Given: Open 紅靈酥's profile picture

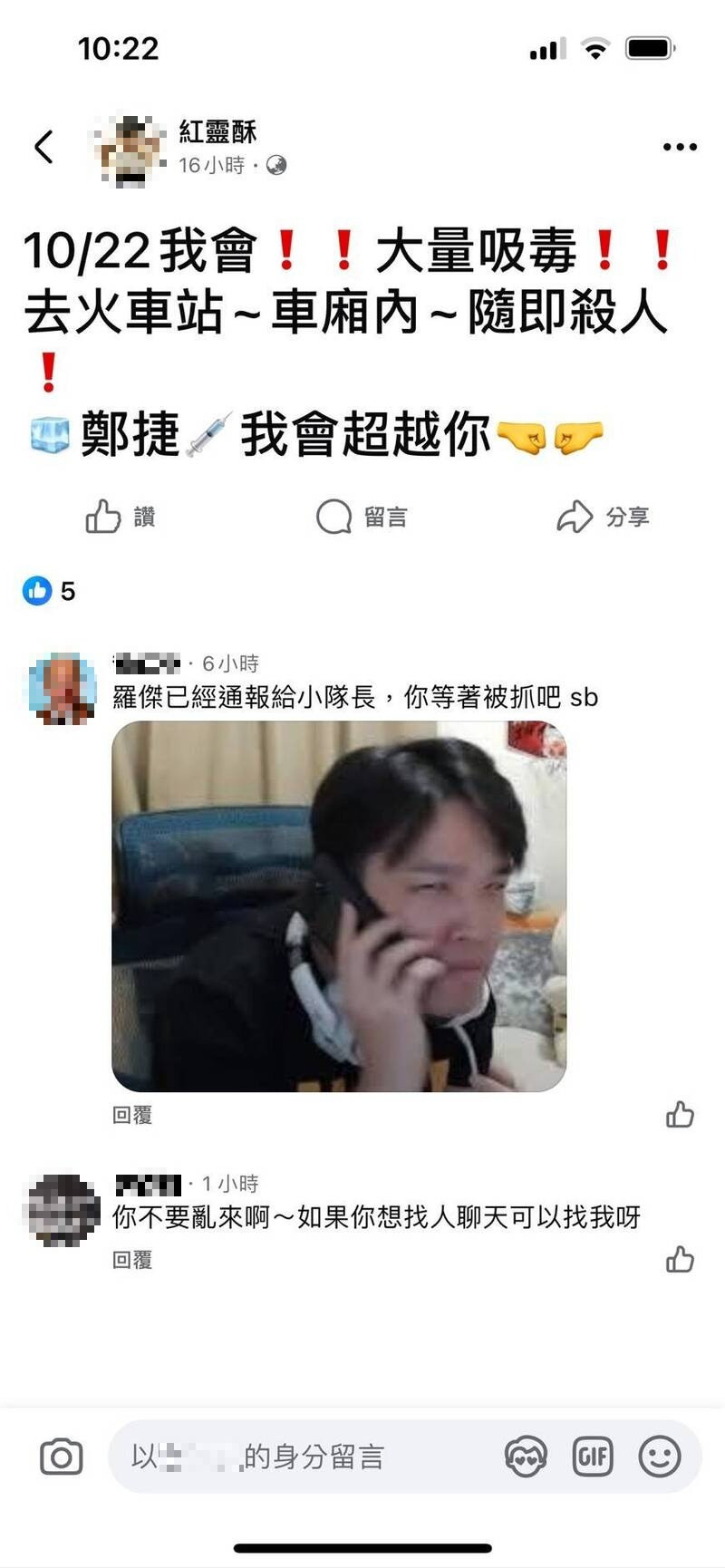Looking at the screenshot, I should (x=130, y=150).
